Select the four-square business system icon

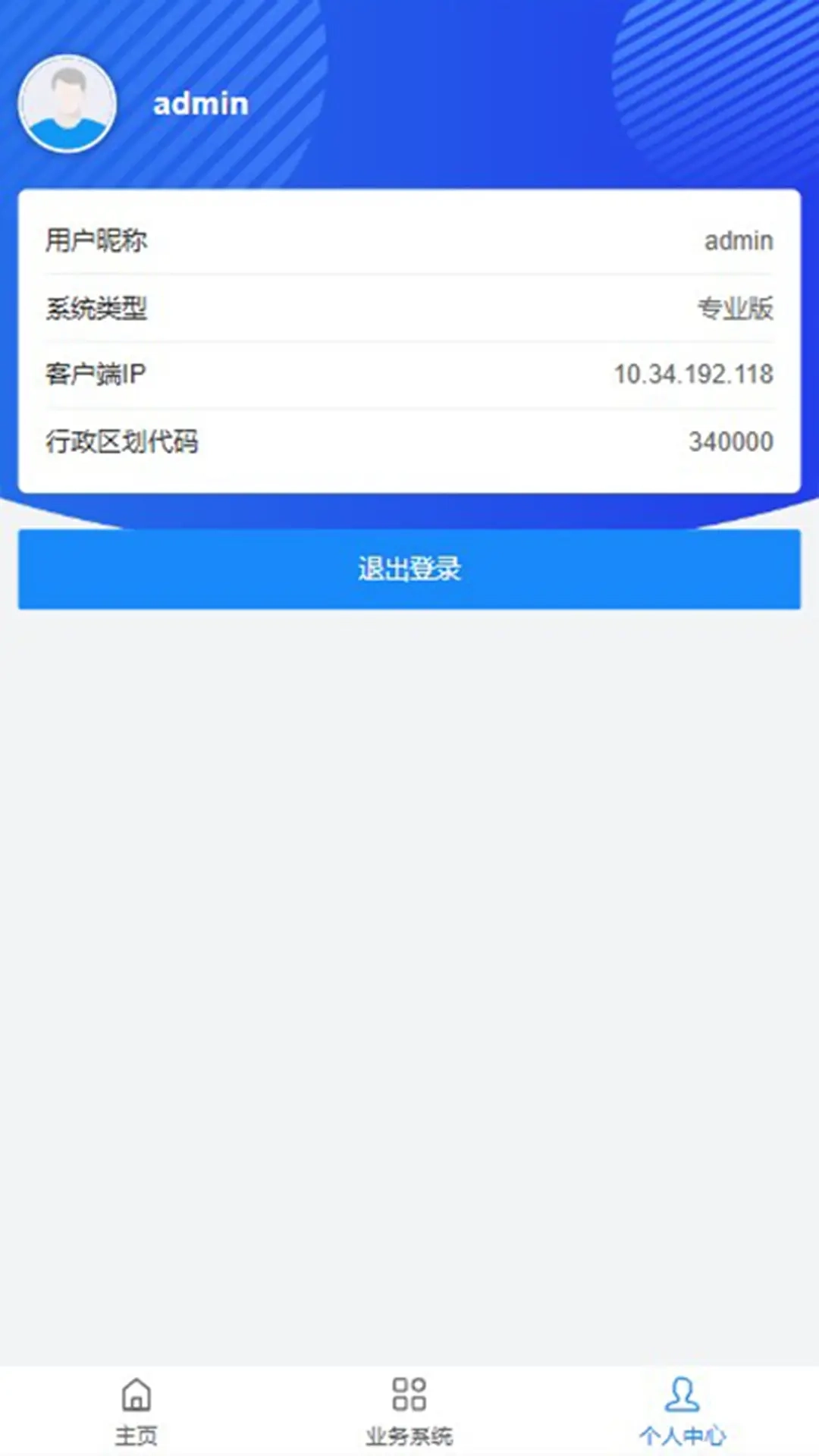(x=409, y=1395)
